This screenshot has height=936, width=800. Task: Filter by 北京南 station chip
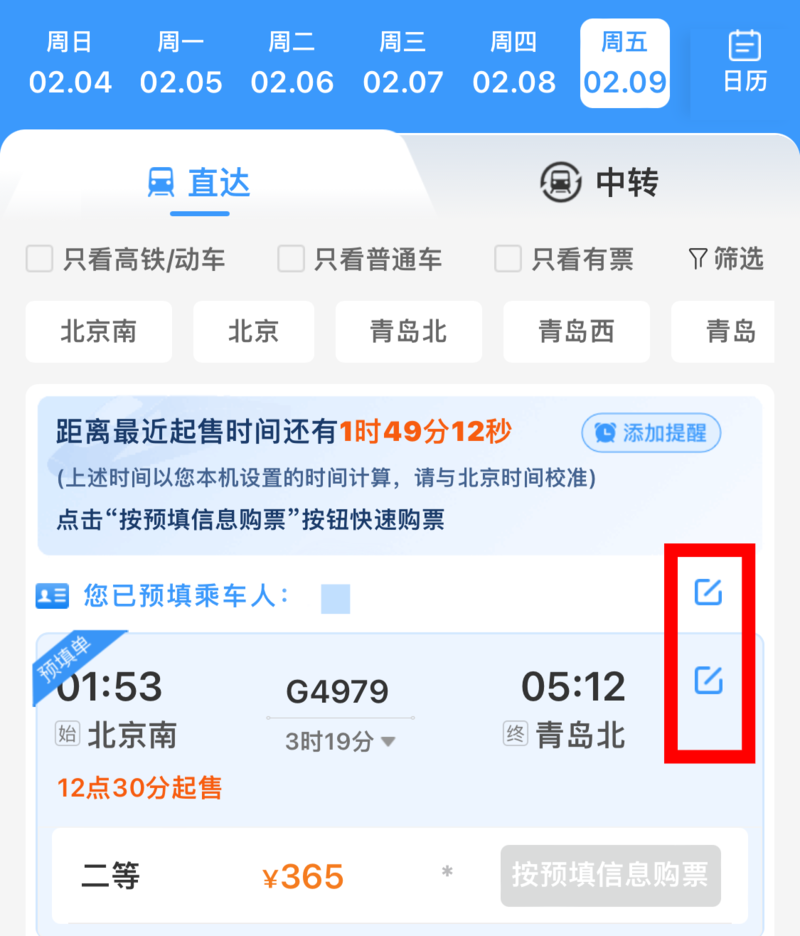click(98, 331)
